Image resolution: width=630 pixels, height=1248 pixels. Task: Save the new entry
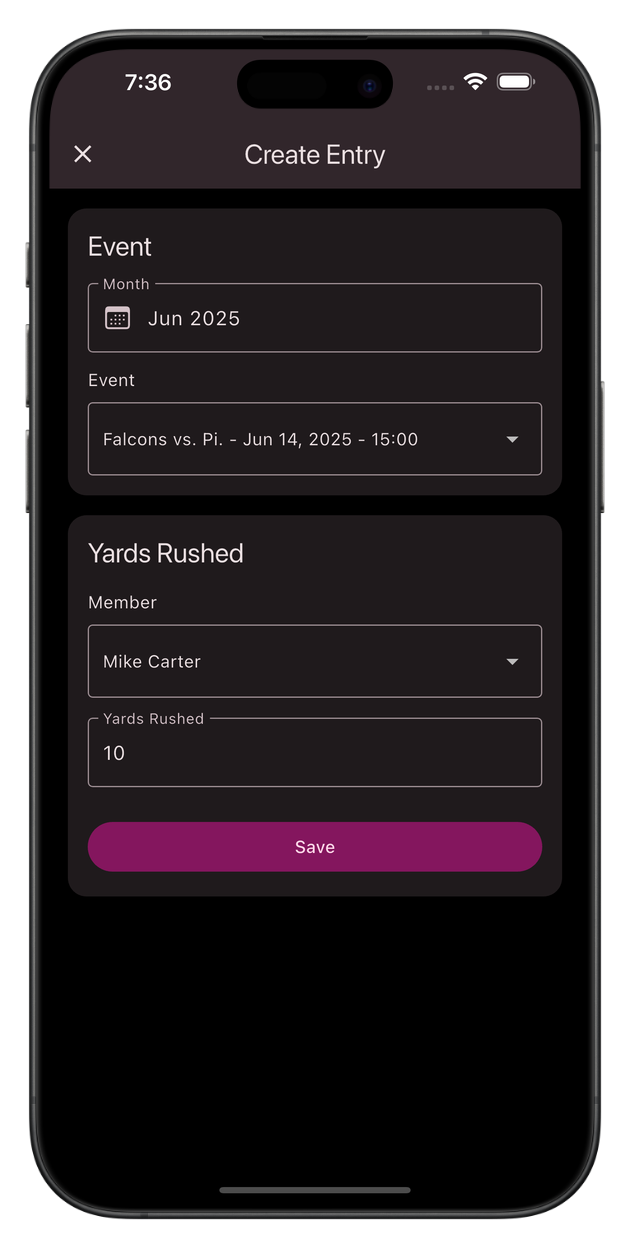click(314, 847)
